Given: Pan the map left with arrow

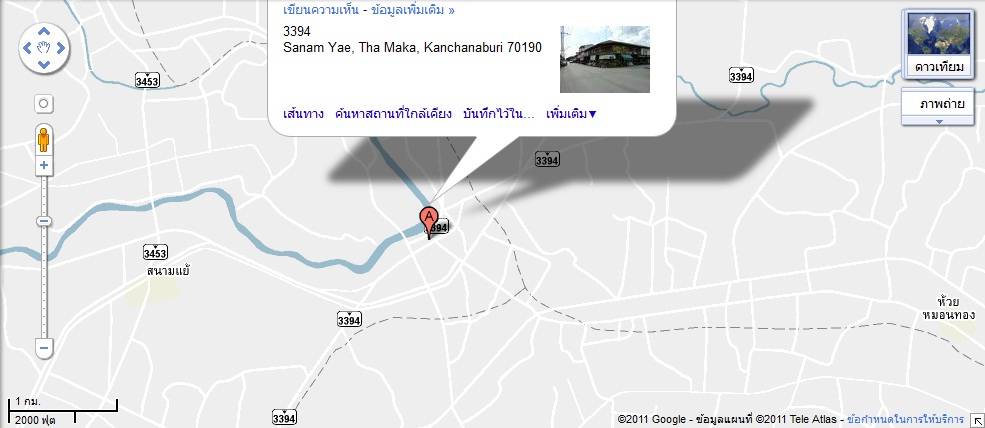Looking at the screenshot, I should (26, 47).
